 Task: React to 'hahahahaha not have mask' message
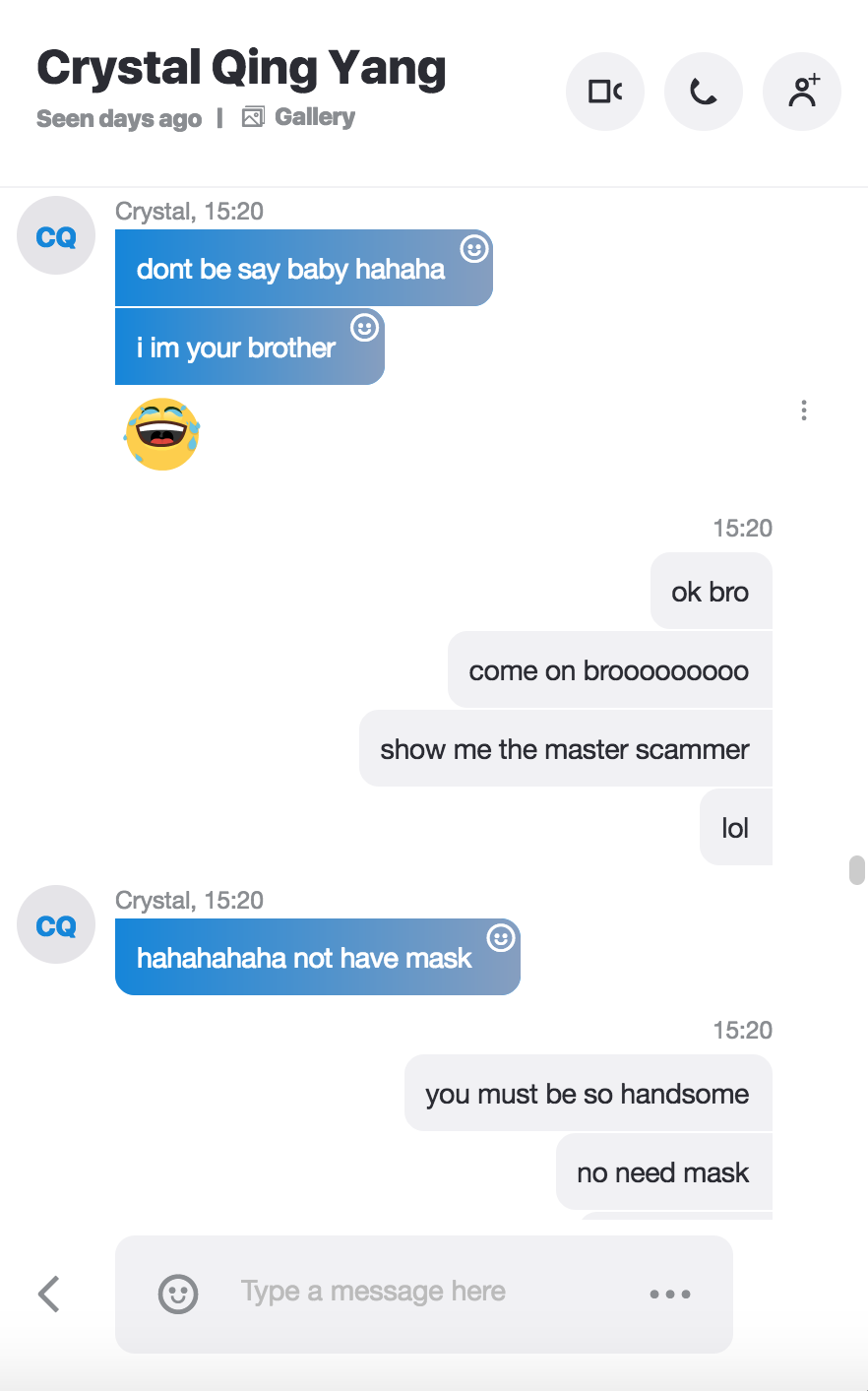(x=501, y=938)
